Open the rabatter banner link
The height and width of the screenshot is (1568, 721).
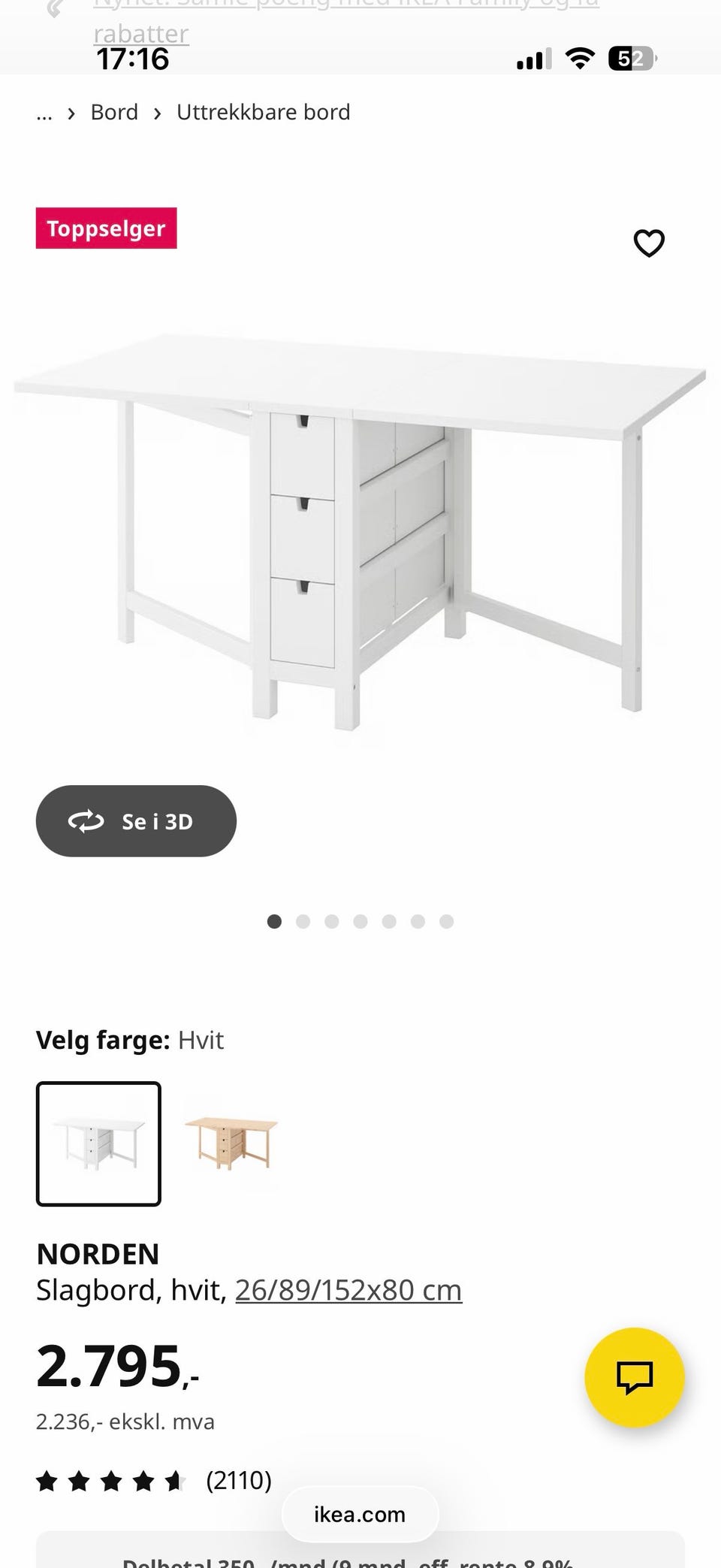pos(141,34)
